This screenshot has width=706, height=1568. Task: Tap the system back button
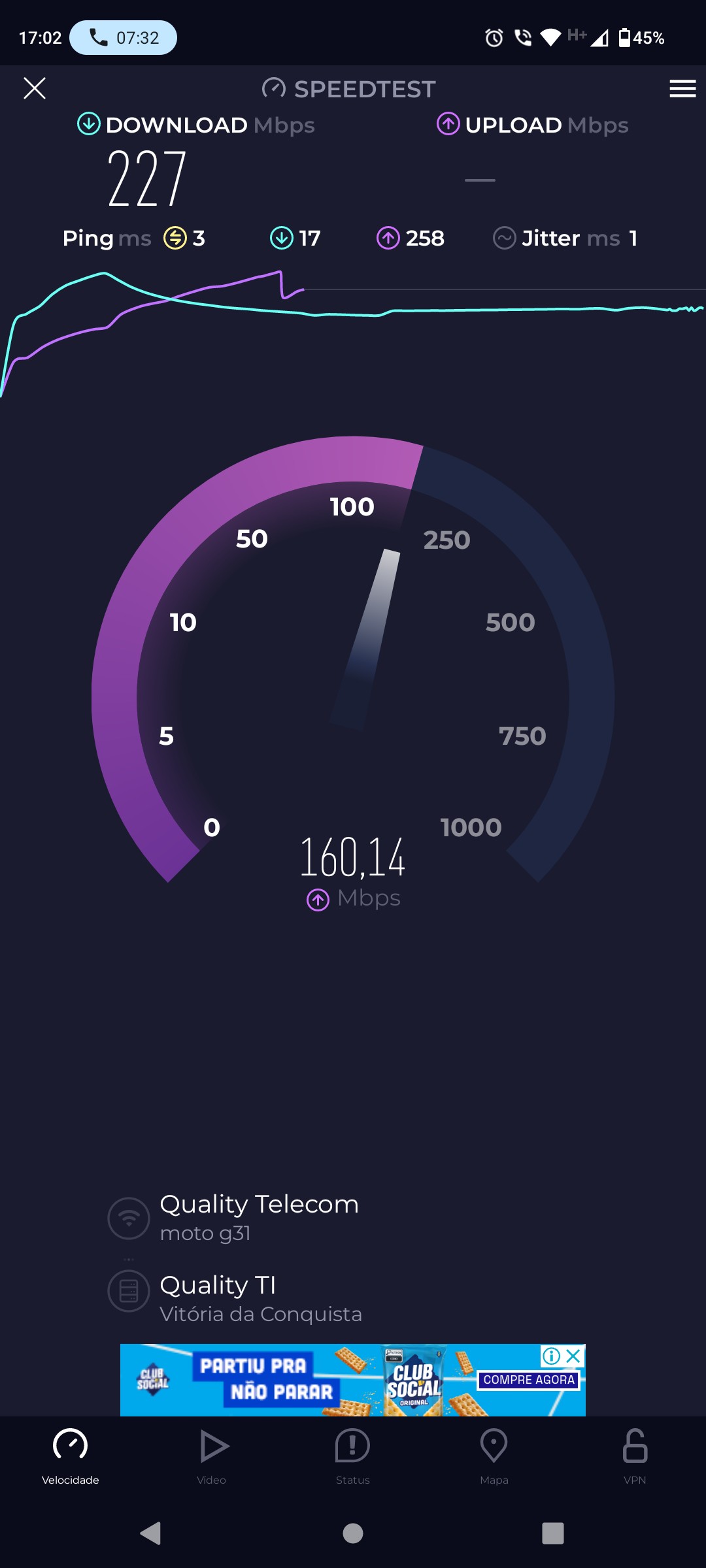(x=151, y=1533)
